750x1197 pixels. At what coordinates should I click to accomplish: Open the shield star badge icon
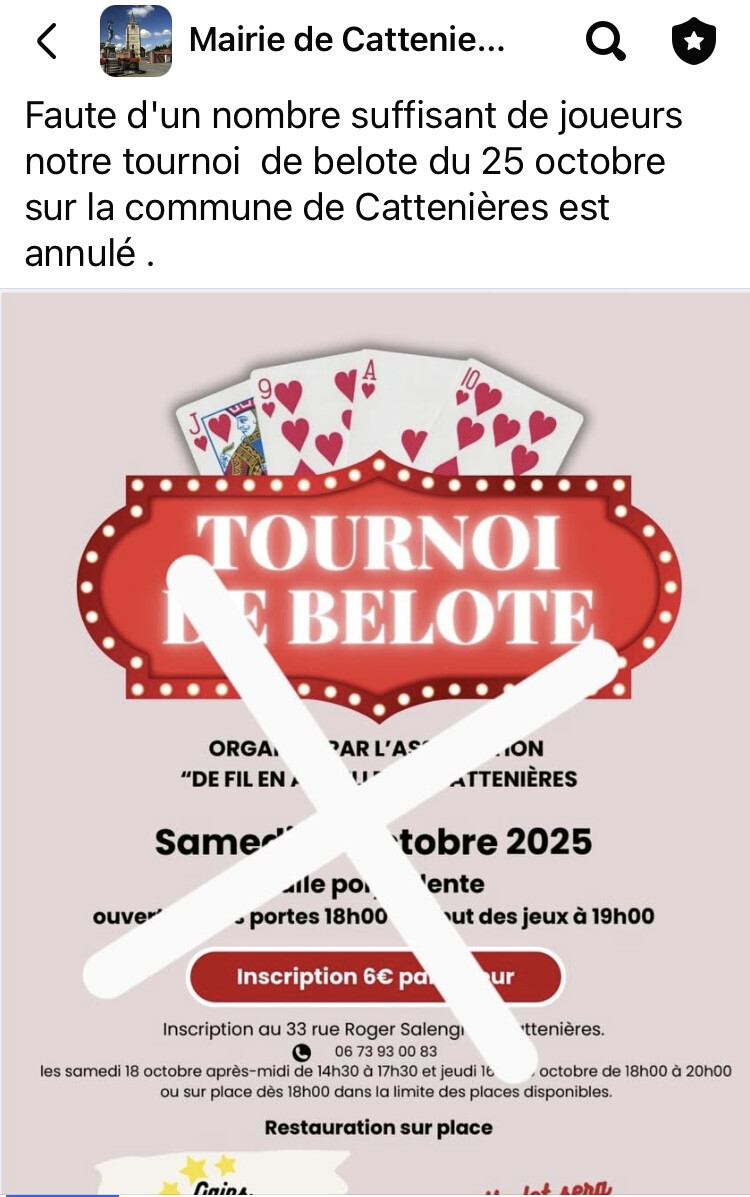(x=693, y=41)
